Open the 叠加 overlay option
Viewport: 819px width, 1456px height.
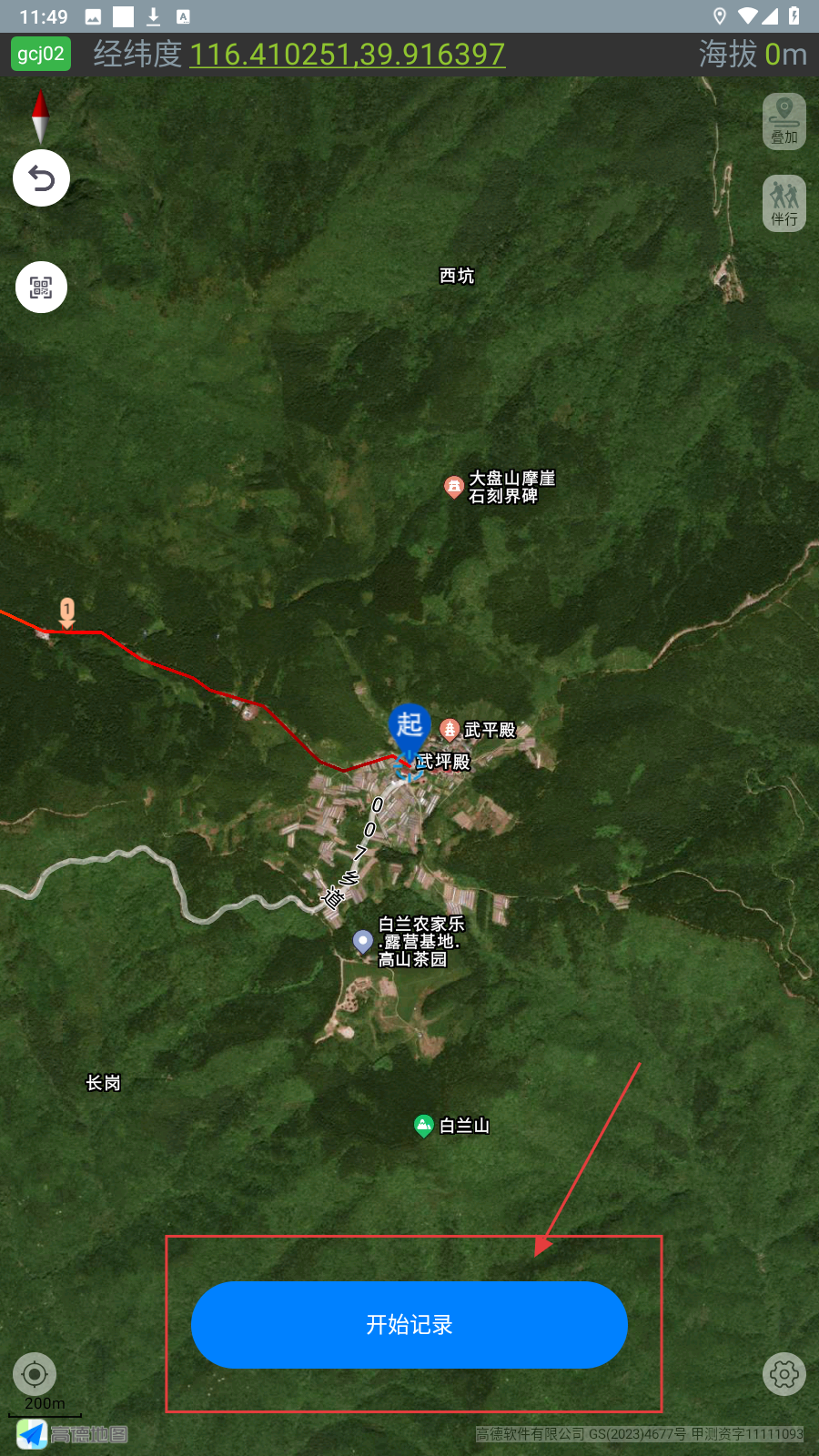784,121
